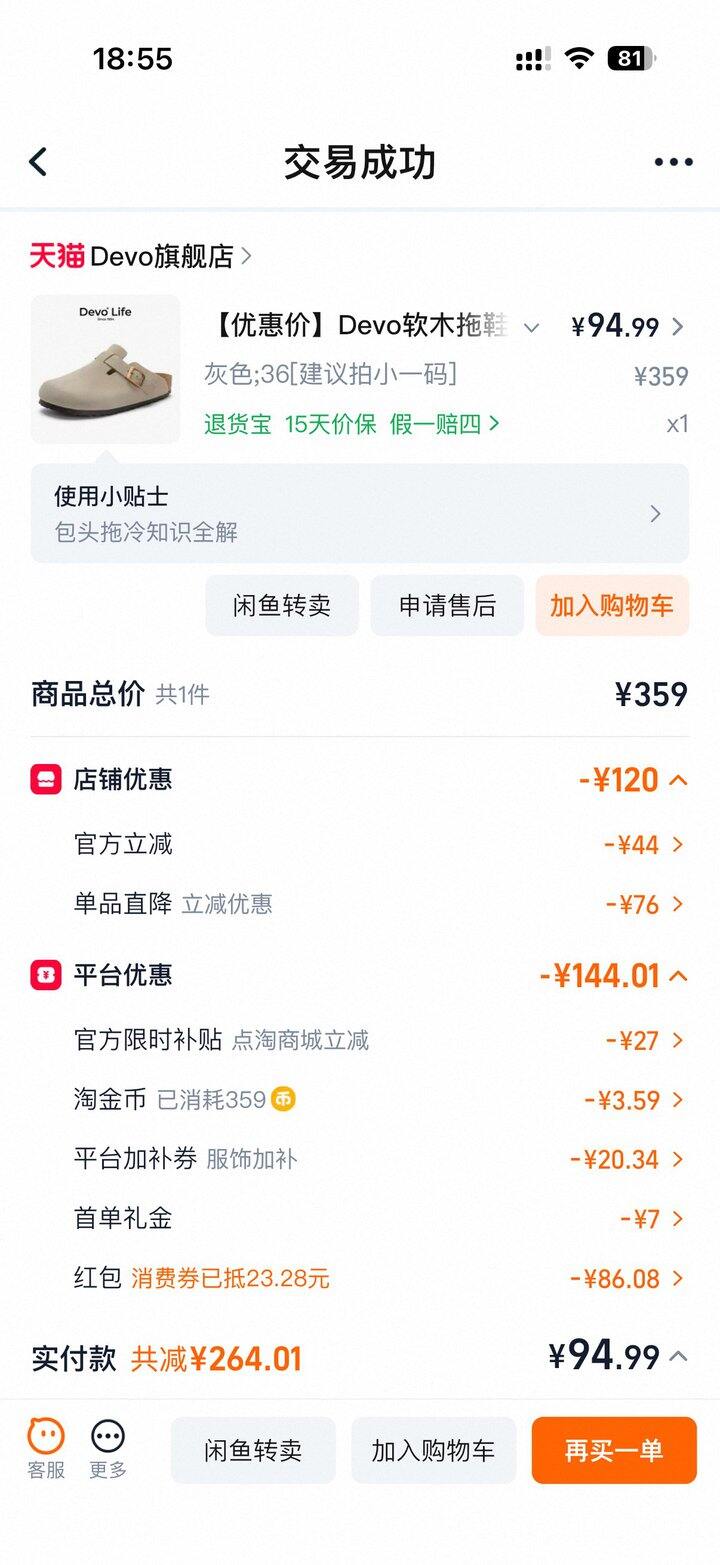Image resolution: width=720 pixels, height=1565 pixels.
Task: Contact 客服 customer service
Action: [x=46, y=1449]
